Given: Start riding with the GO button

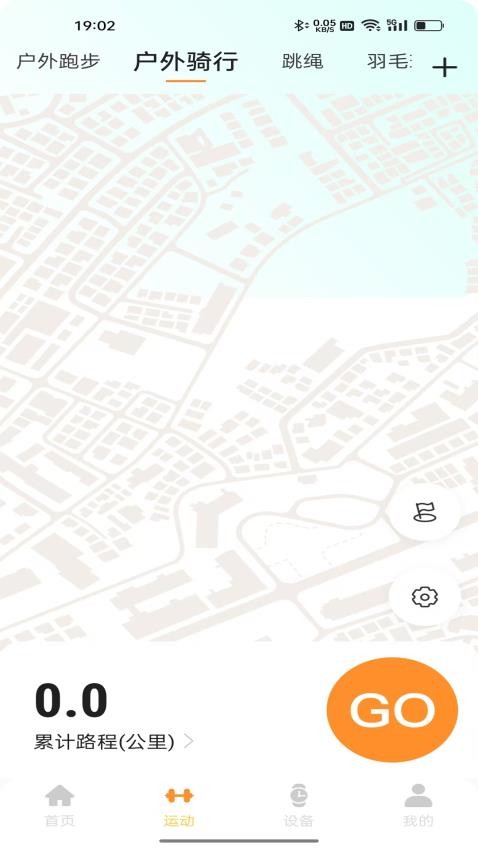Looking at the screenshot, I should click(x=392, y=709).
